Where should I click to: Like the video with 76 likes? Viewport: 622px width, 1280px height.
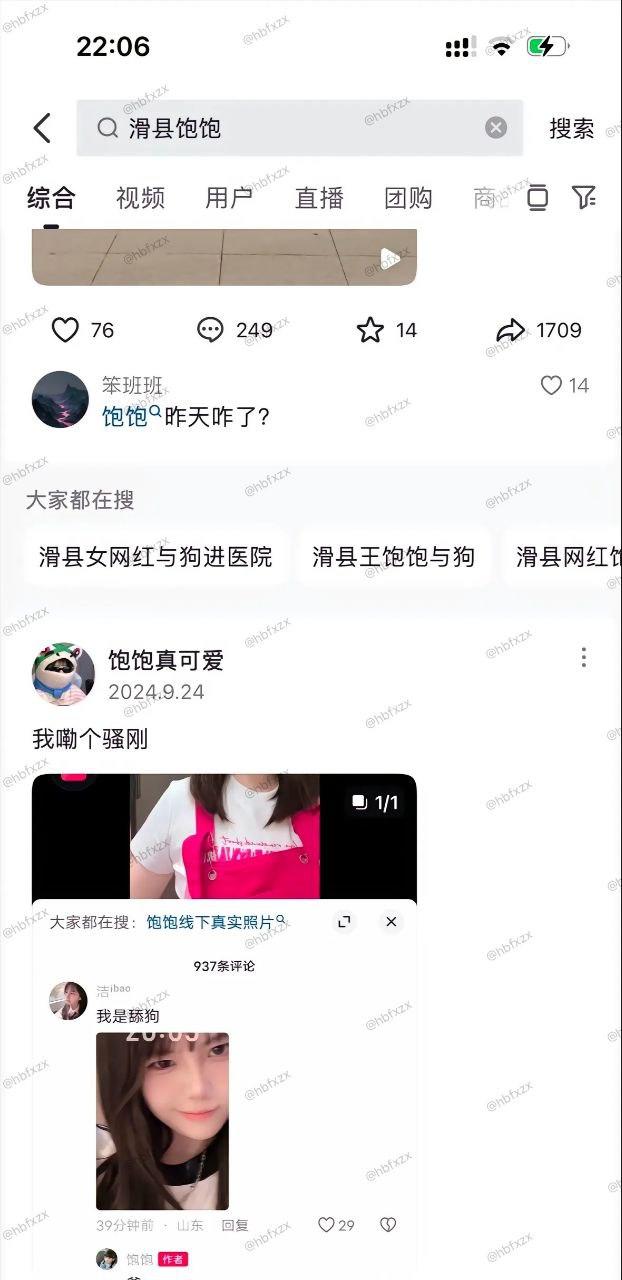66,330
